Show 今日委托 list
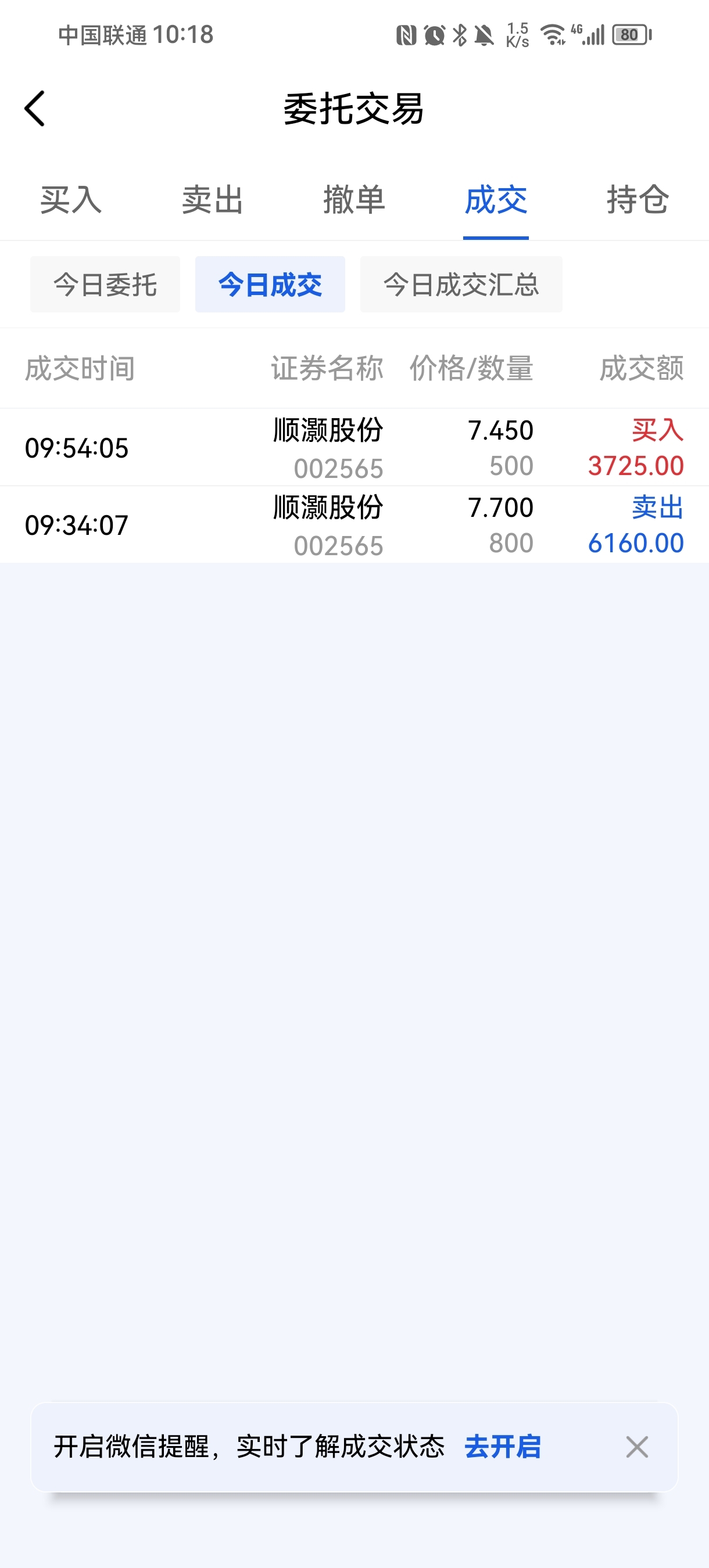The height and width of the screenshot is (1568, 709). (105, 284)
